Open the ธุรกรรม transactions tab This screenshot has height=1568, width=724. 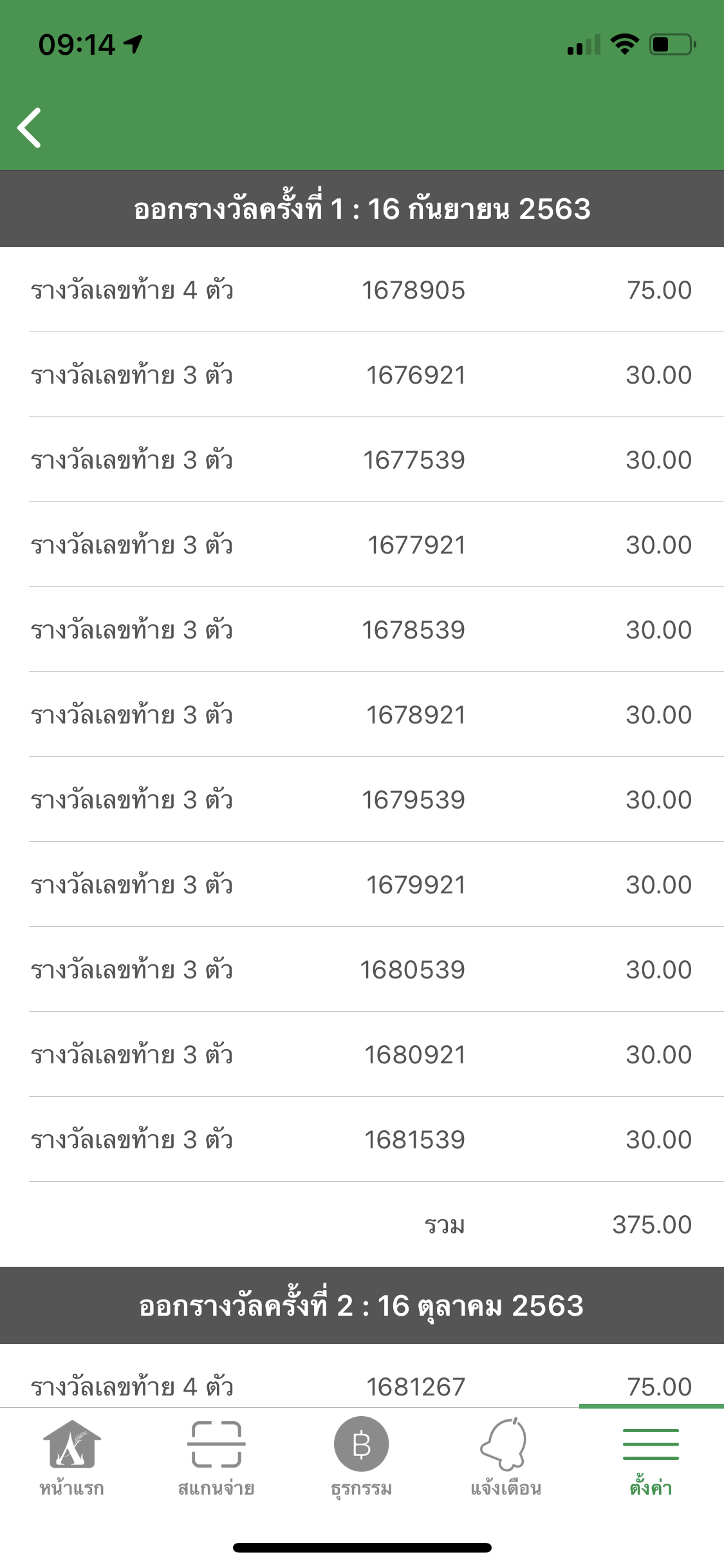[x=362, y=1458]
